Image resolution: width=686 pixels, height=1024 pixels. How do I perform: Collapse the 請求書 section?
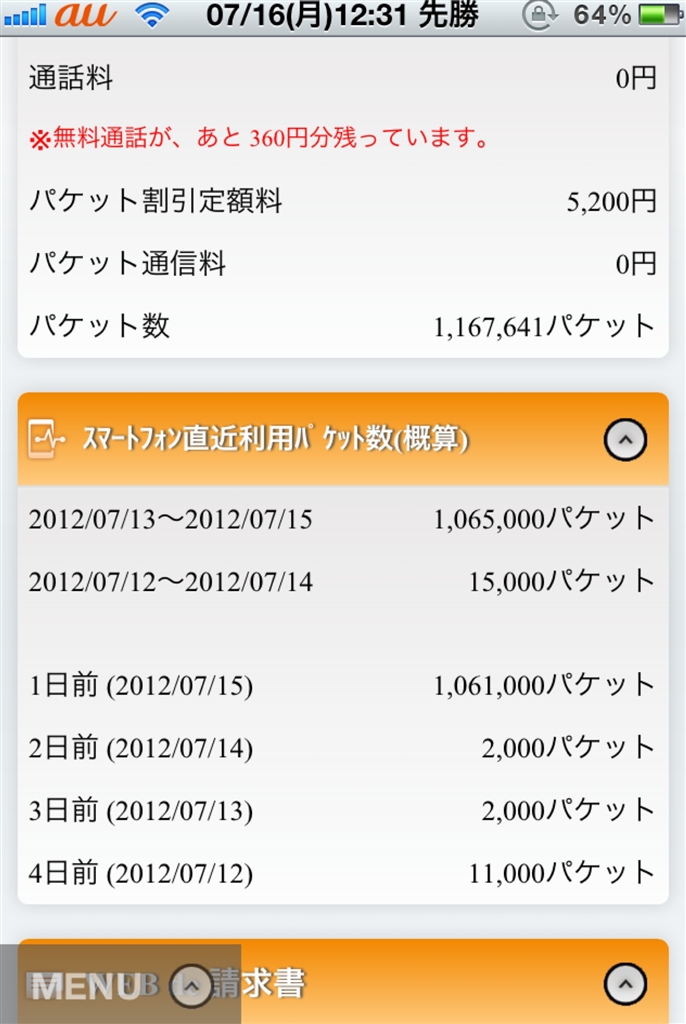(625, 984)
